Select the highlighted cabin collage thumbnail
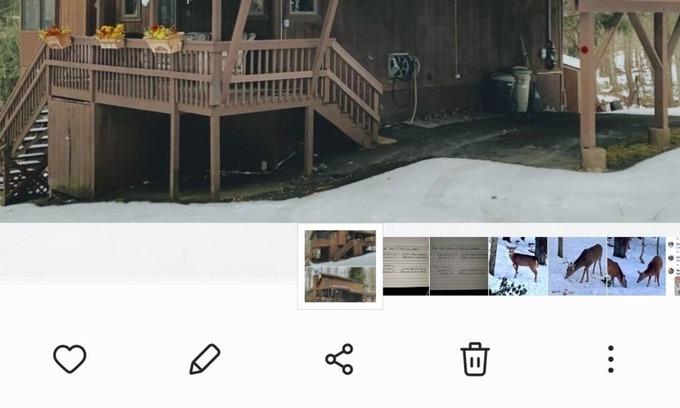 (340, 266)
